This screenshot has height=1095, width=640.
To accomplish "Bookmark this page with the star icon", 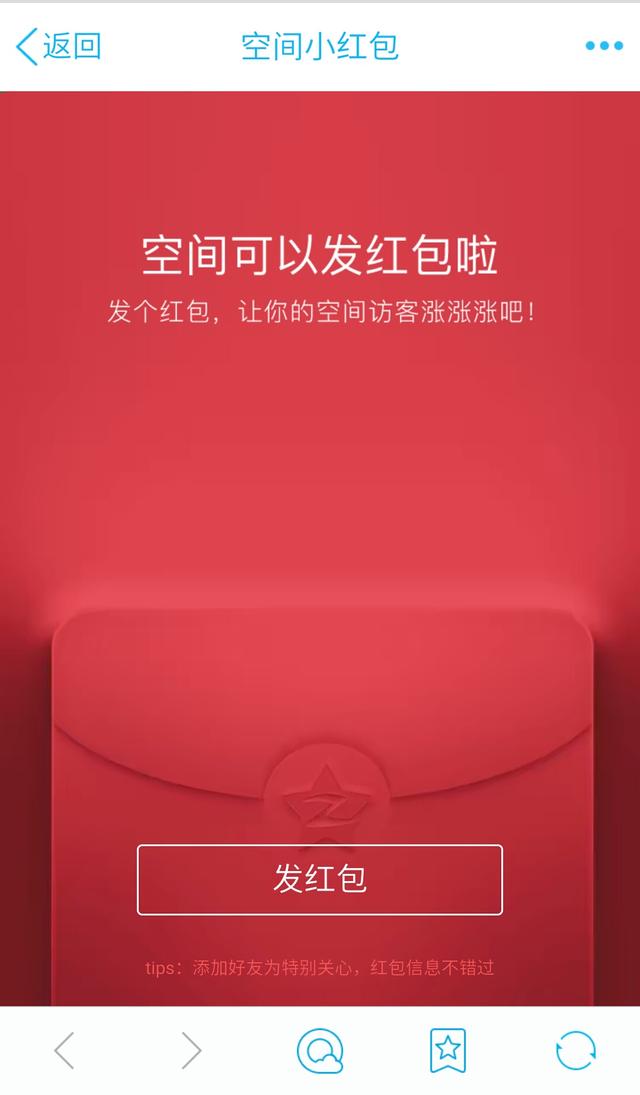I will pyautogui.click(x=448, y=1051).
